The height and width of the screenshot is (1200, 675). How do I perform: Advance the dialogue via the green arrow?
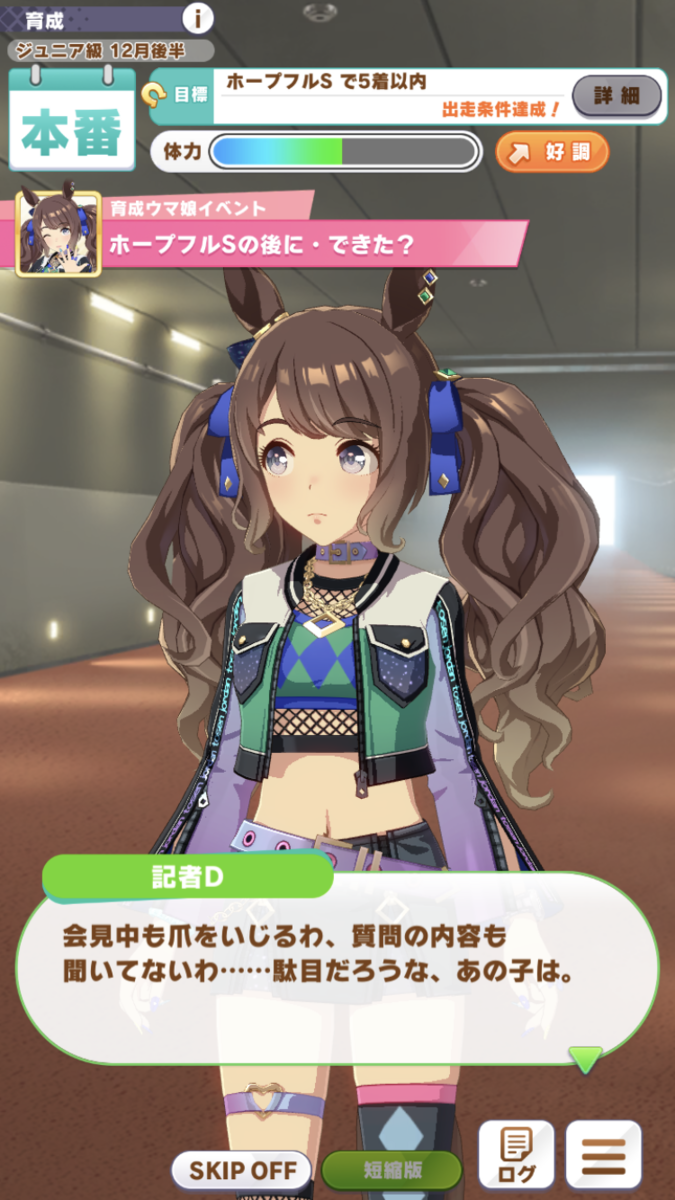[585, 1059]
